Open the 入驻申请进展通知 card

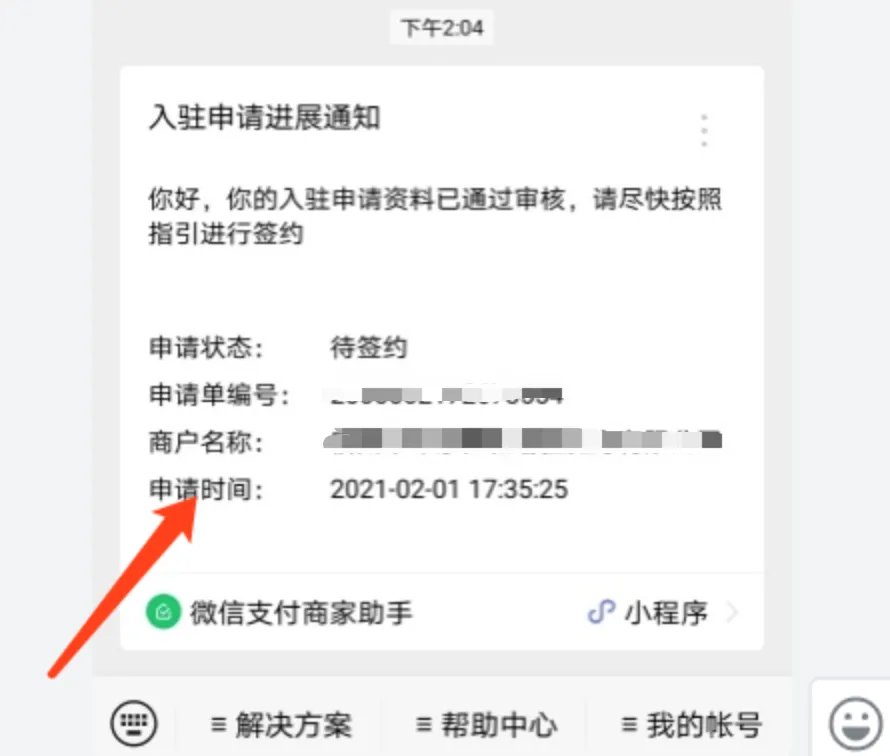[x=440, y=300]
